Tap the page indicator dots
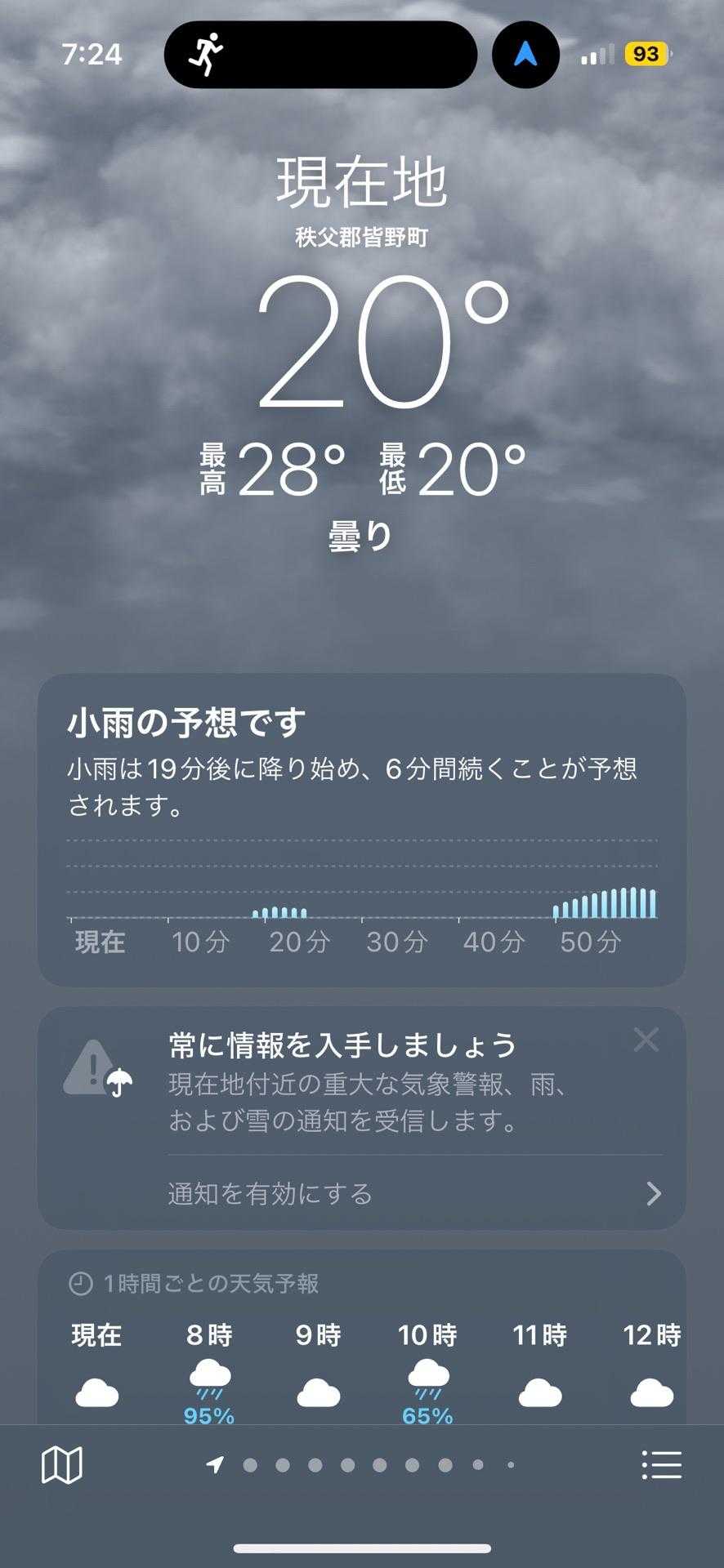This screenshot has width=724, height=1568. pos(363,1464)
